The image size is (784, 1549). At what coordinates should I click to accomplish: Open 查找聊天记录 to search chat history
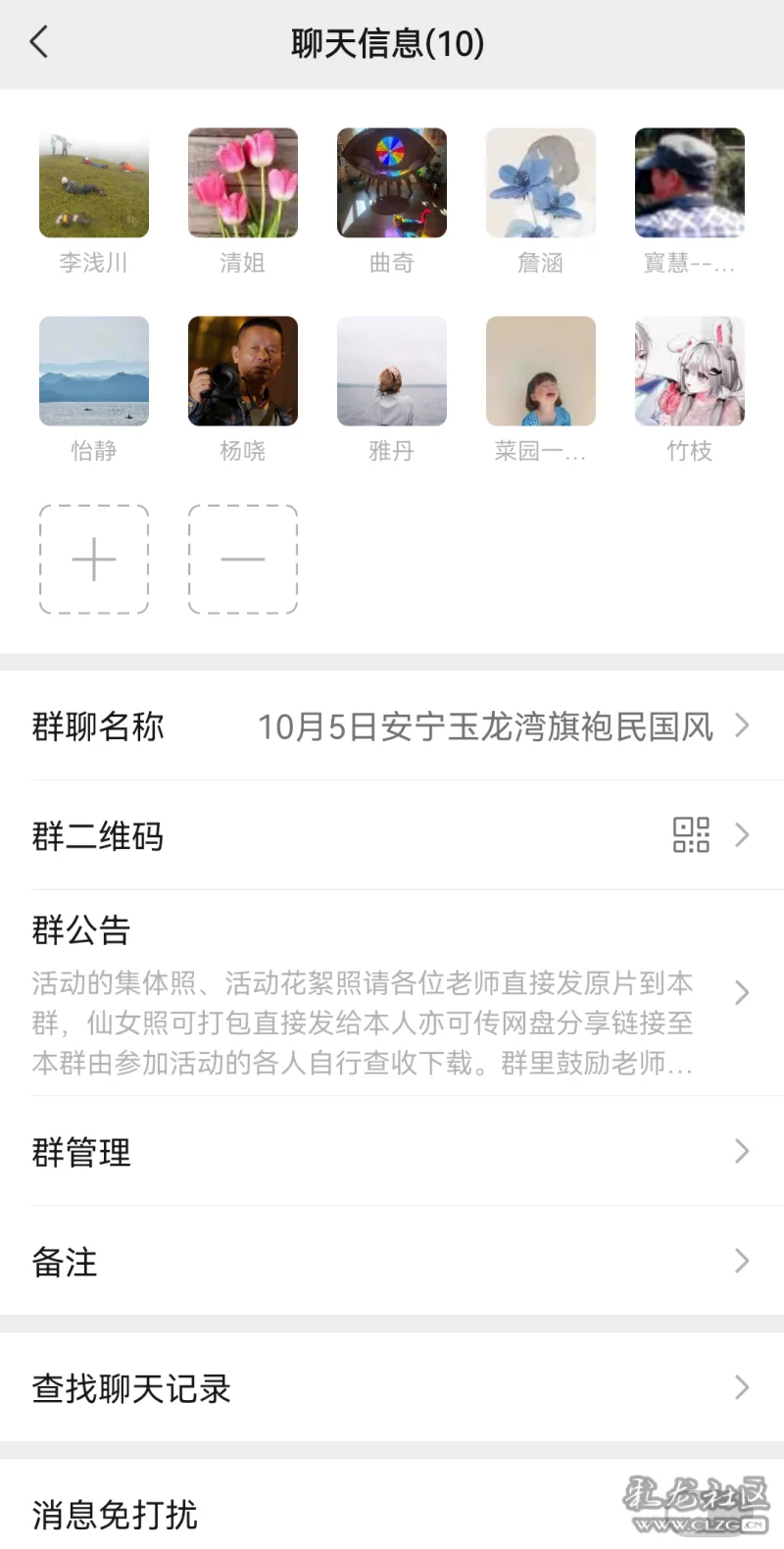392,1388
